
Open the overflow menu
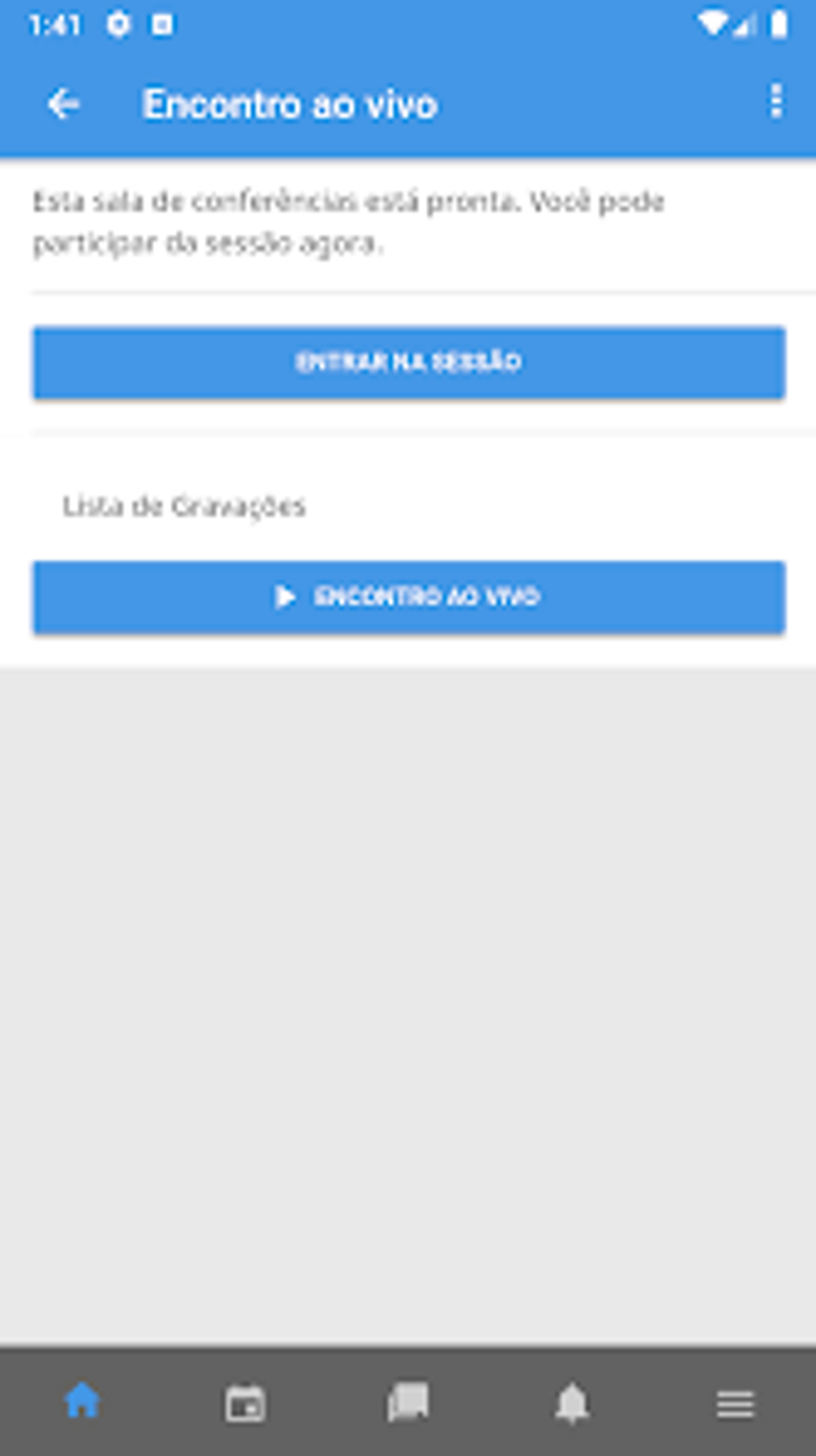point(775,102)
